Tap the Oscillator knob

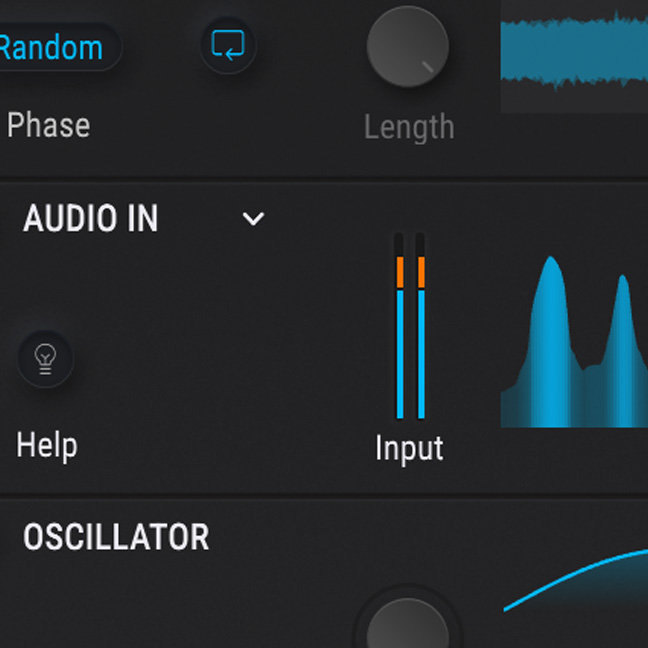click(x=407, y=626)
